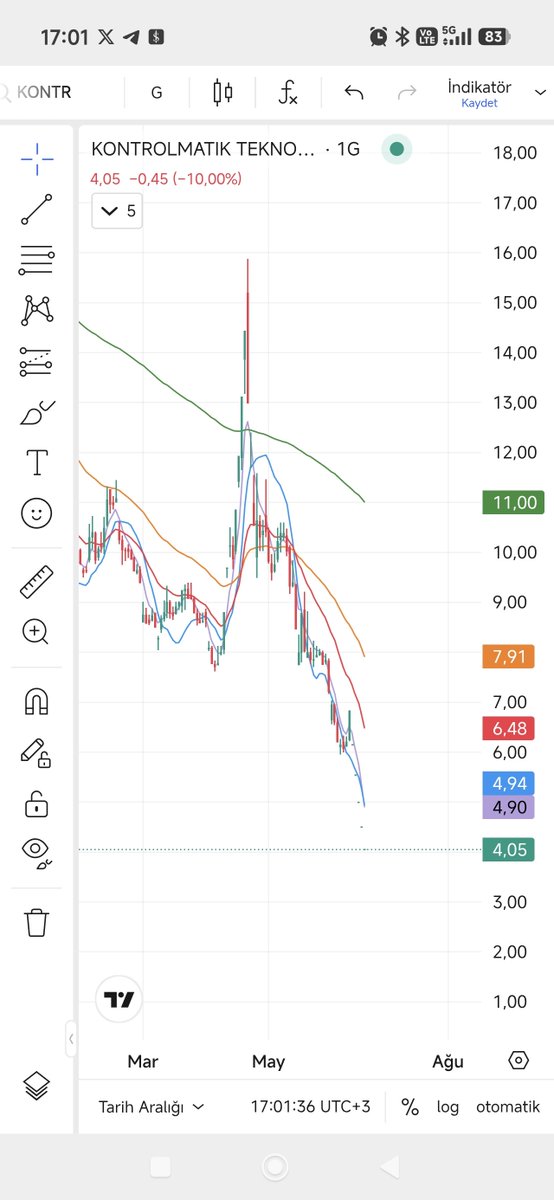Select the crosshair cursor tool

pos(37,158)
